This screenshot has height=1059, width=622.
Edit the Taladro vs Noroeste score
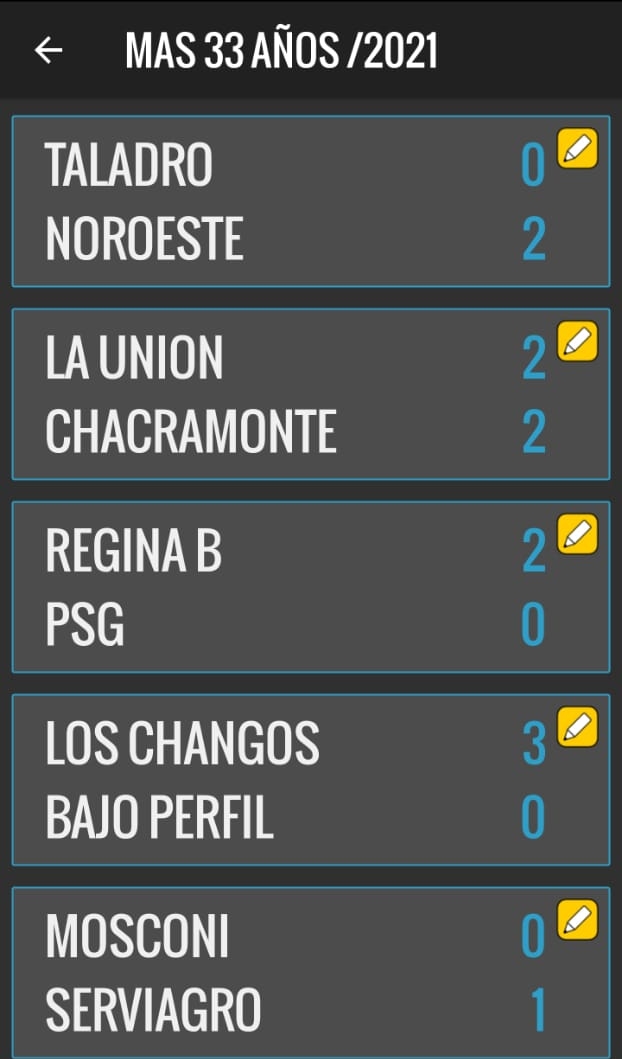tap(577, 148)
